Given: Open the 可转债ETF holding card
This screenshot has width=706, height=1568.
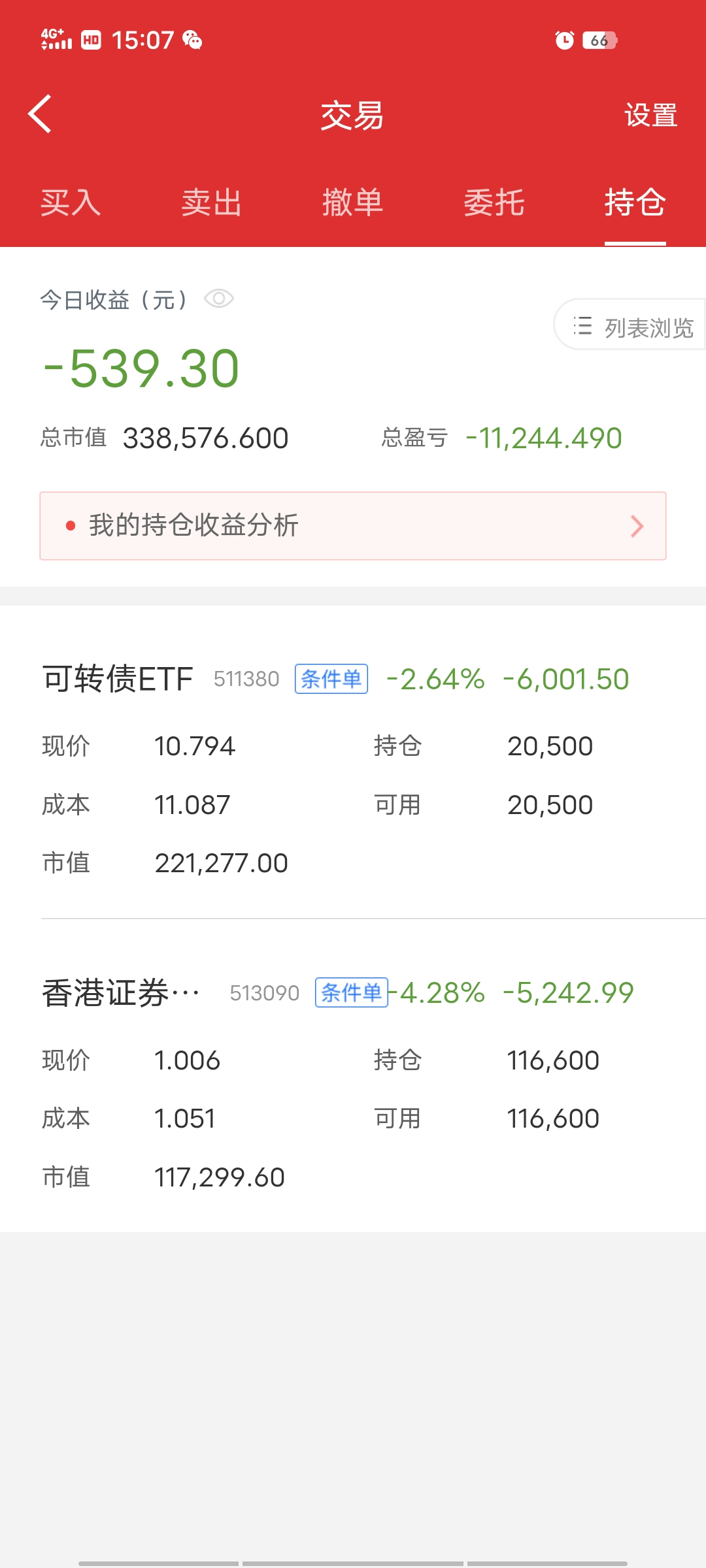Looking at the screenshot, I should 353,804.
